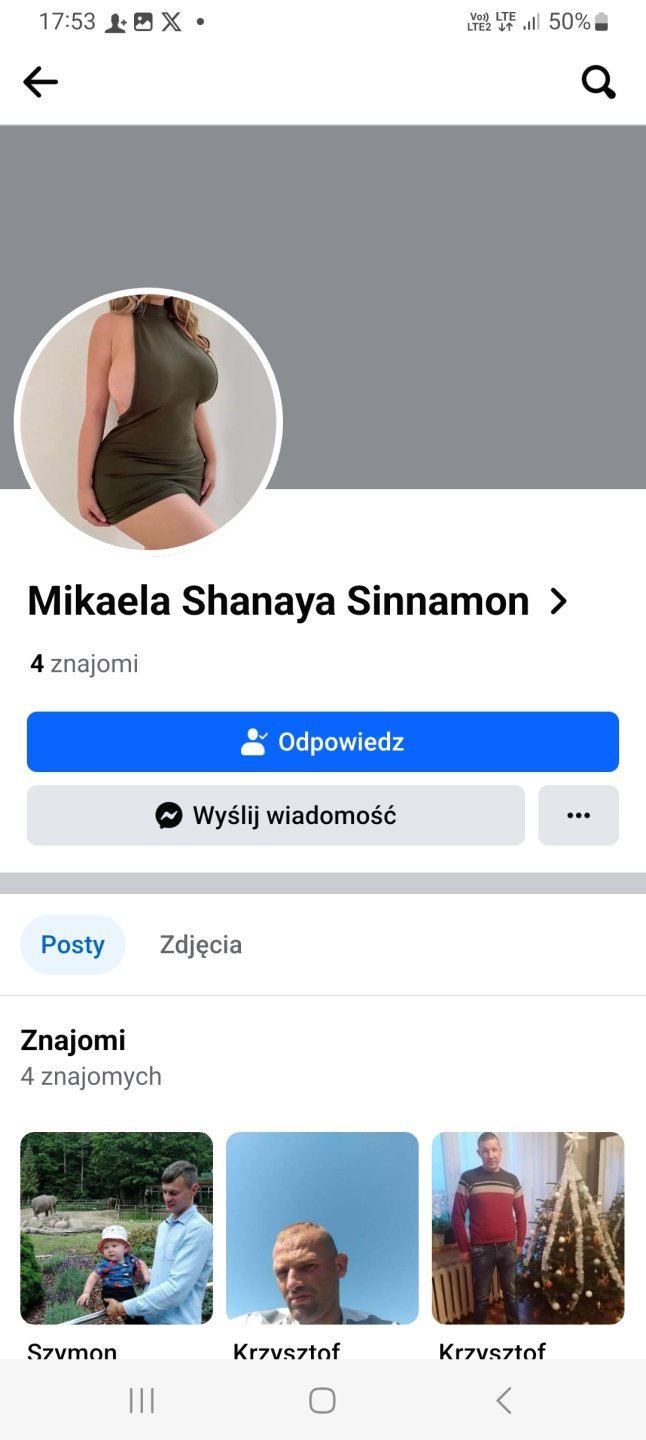Tap the system home button
This screenshot has height=1440, width=646.
[x=322, y=1400]
